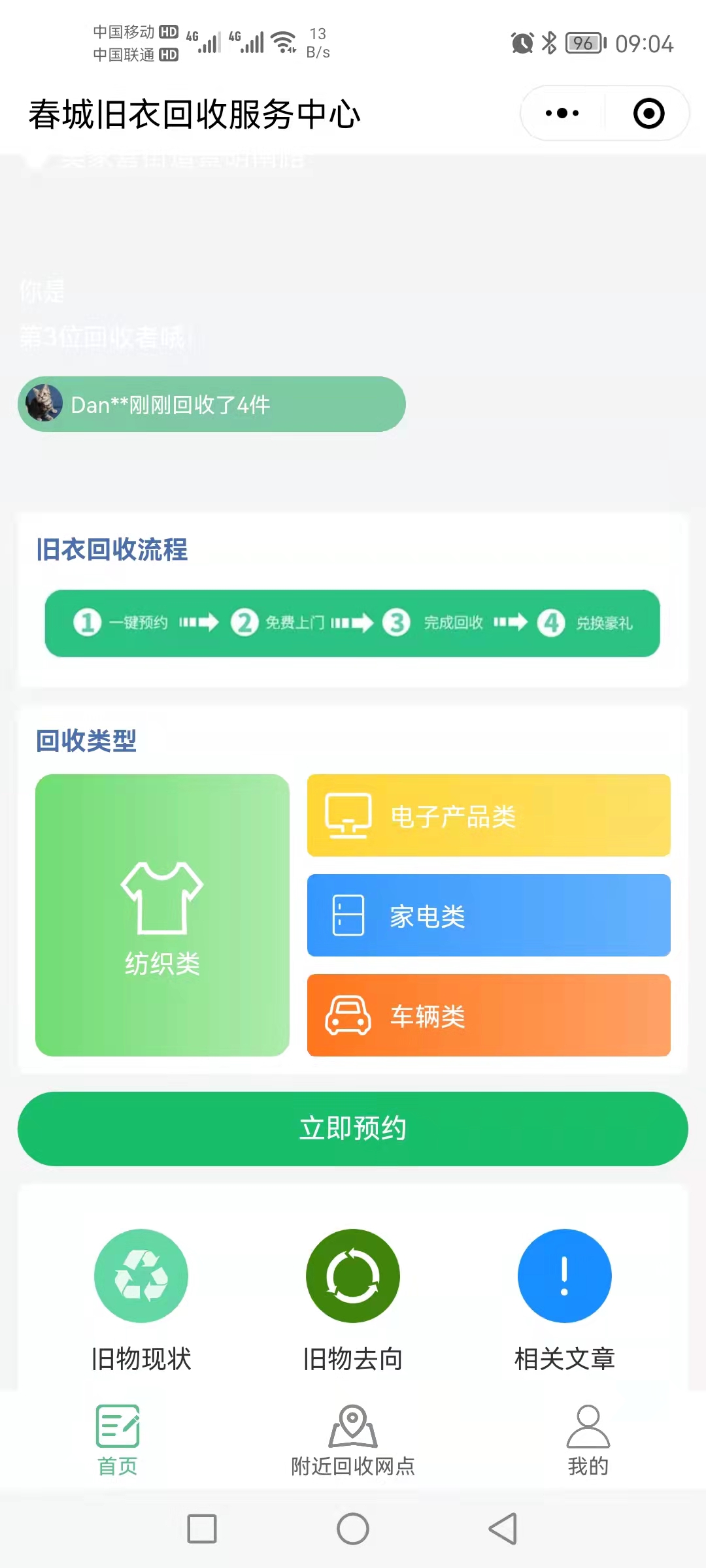The width and height of the screenshot is (706, 1568).
Task: Click the exclamation icon for 相关文章
Action: click(x=565, y=1275)
